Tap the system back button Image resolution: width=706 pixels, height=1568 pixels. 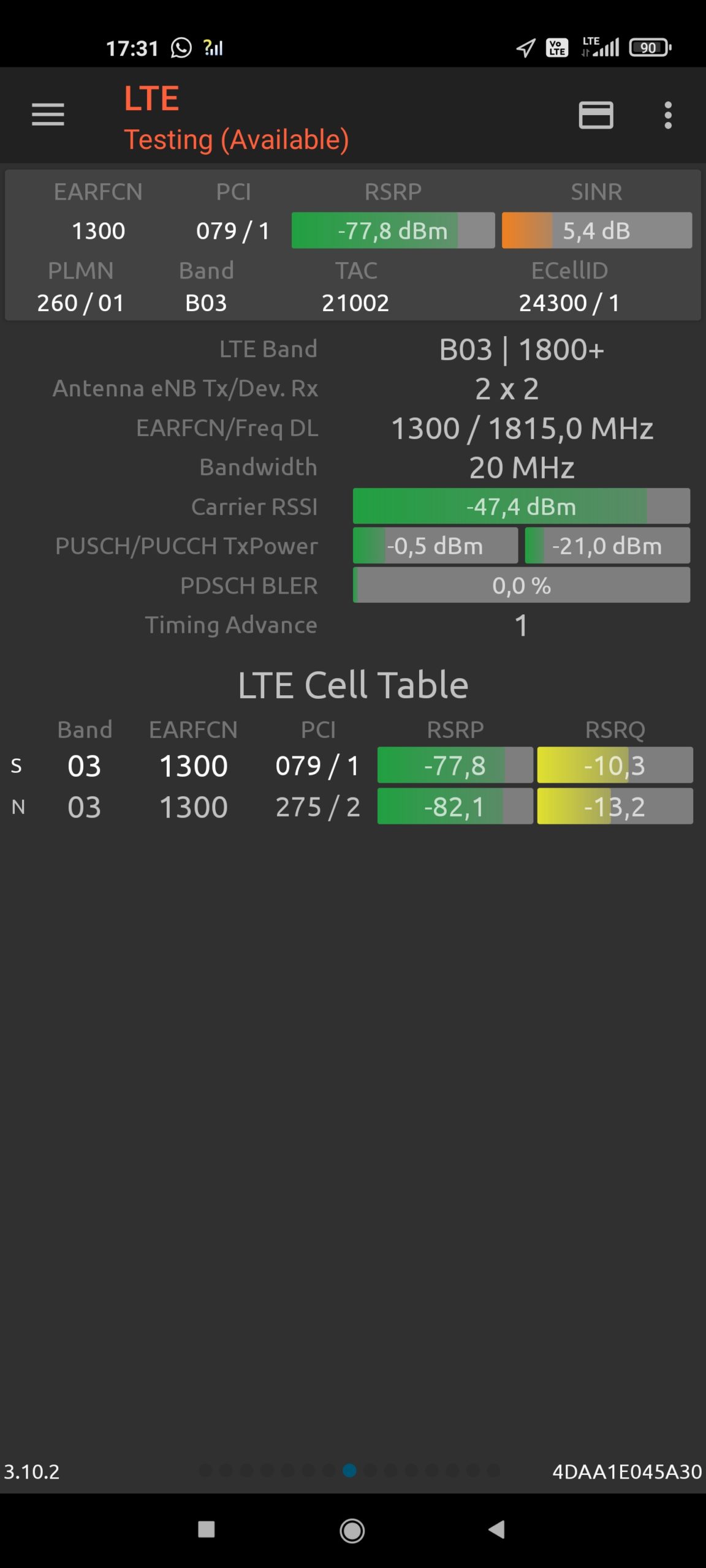click(496, 1529)
